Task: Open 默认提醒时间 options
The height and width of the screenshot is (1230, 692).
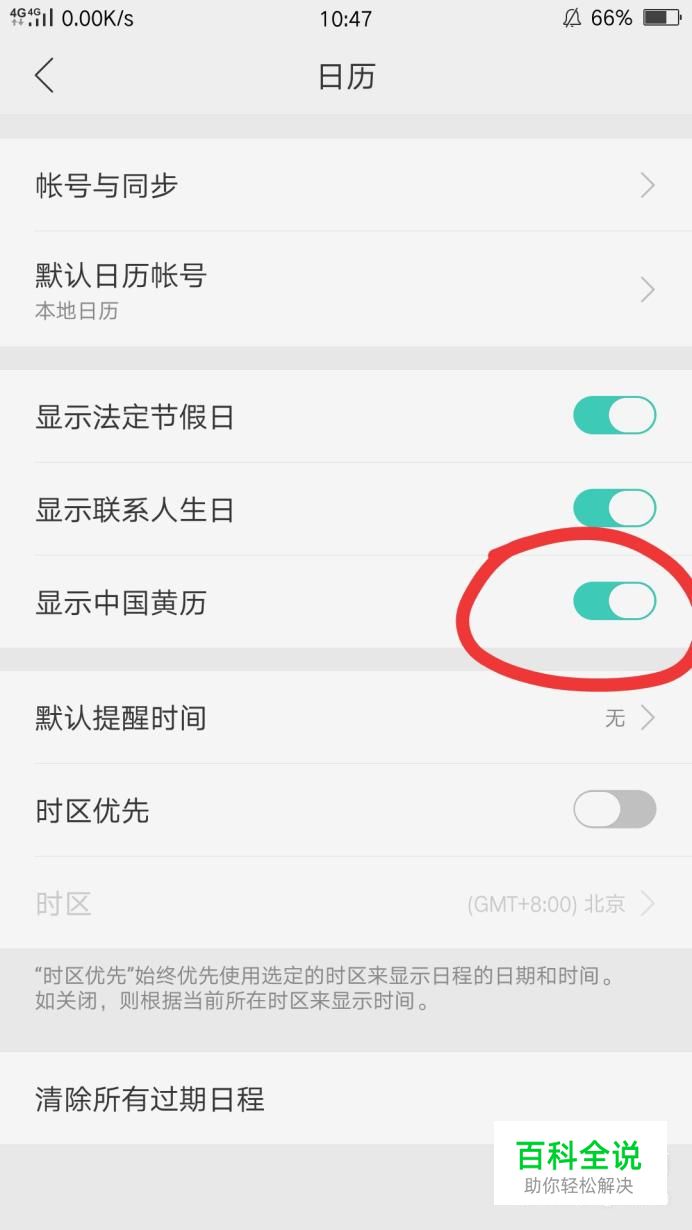Action: [346, 718]
